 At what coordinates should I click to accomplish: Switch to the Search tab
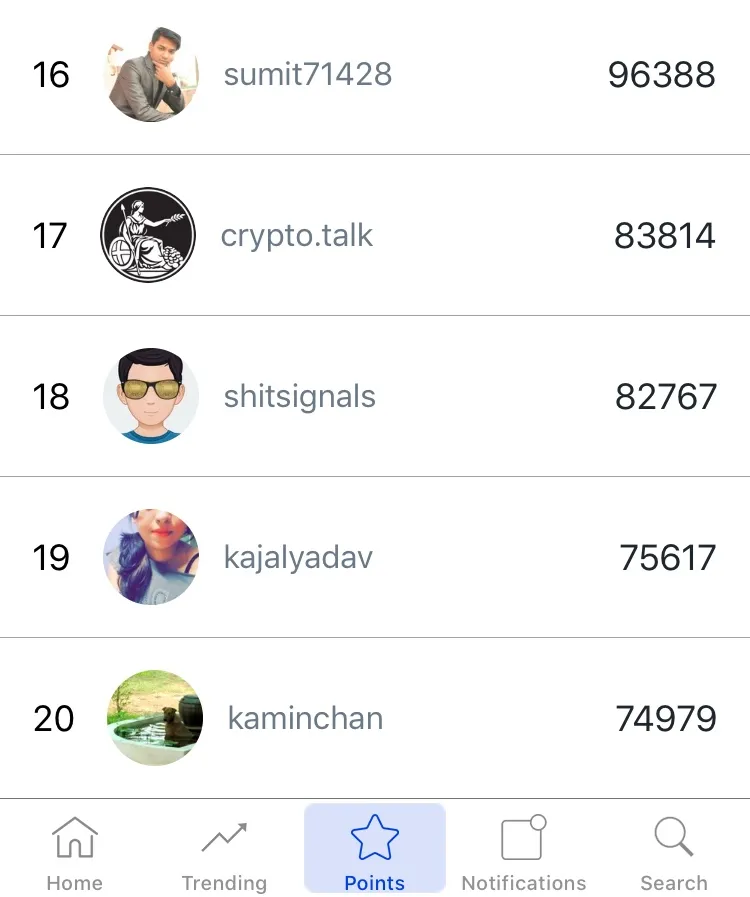(x=673, y=852)
